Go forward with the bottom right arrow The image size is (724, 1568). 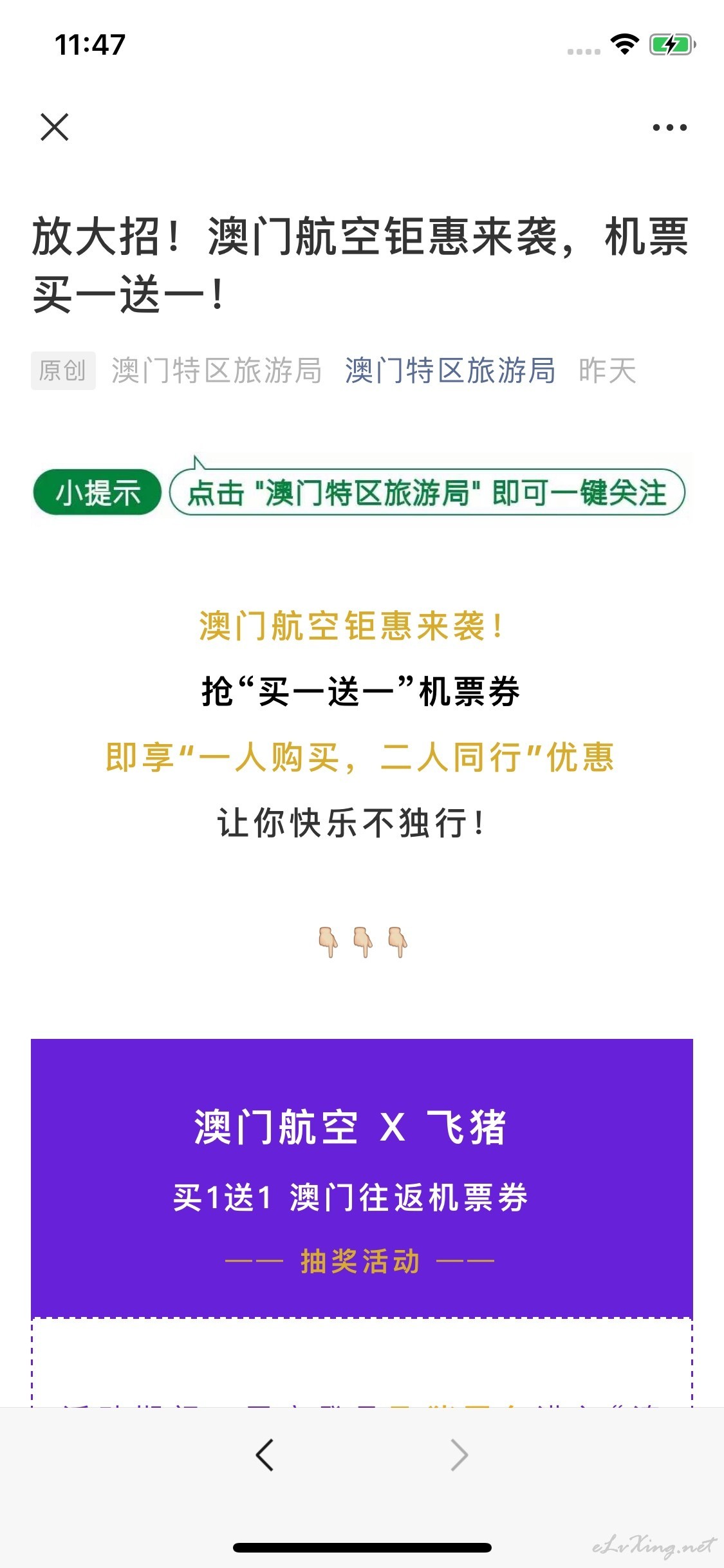coord(459,1455)
